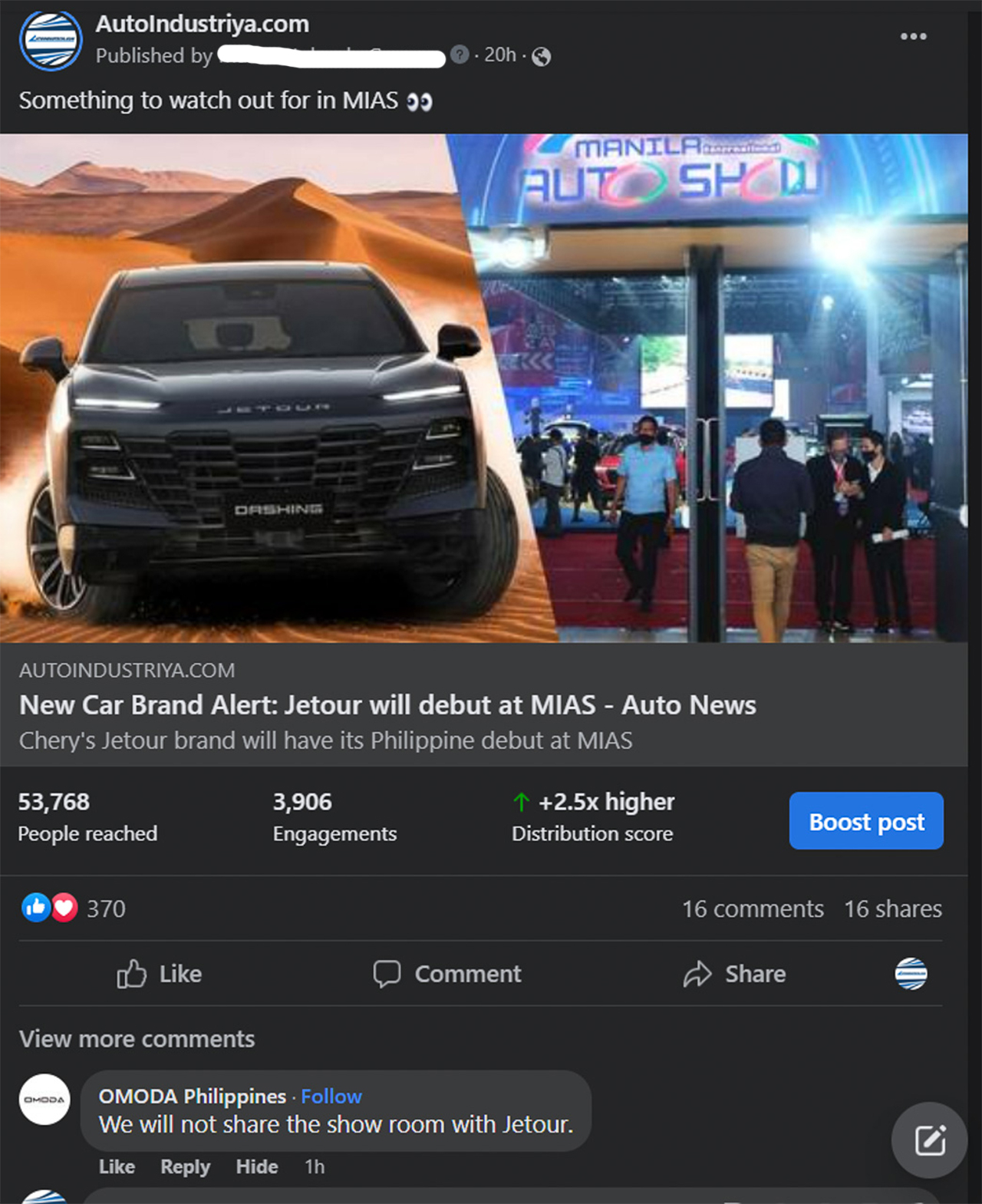Open the publisher info question mark icon
The height and width of the screenshot is (1204, 982).
pyautogui.click(x=460, y=54)
